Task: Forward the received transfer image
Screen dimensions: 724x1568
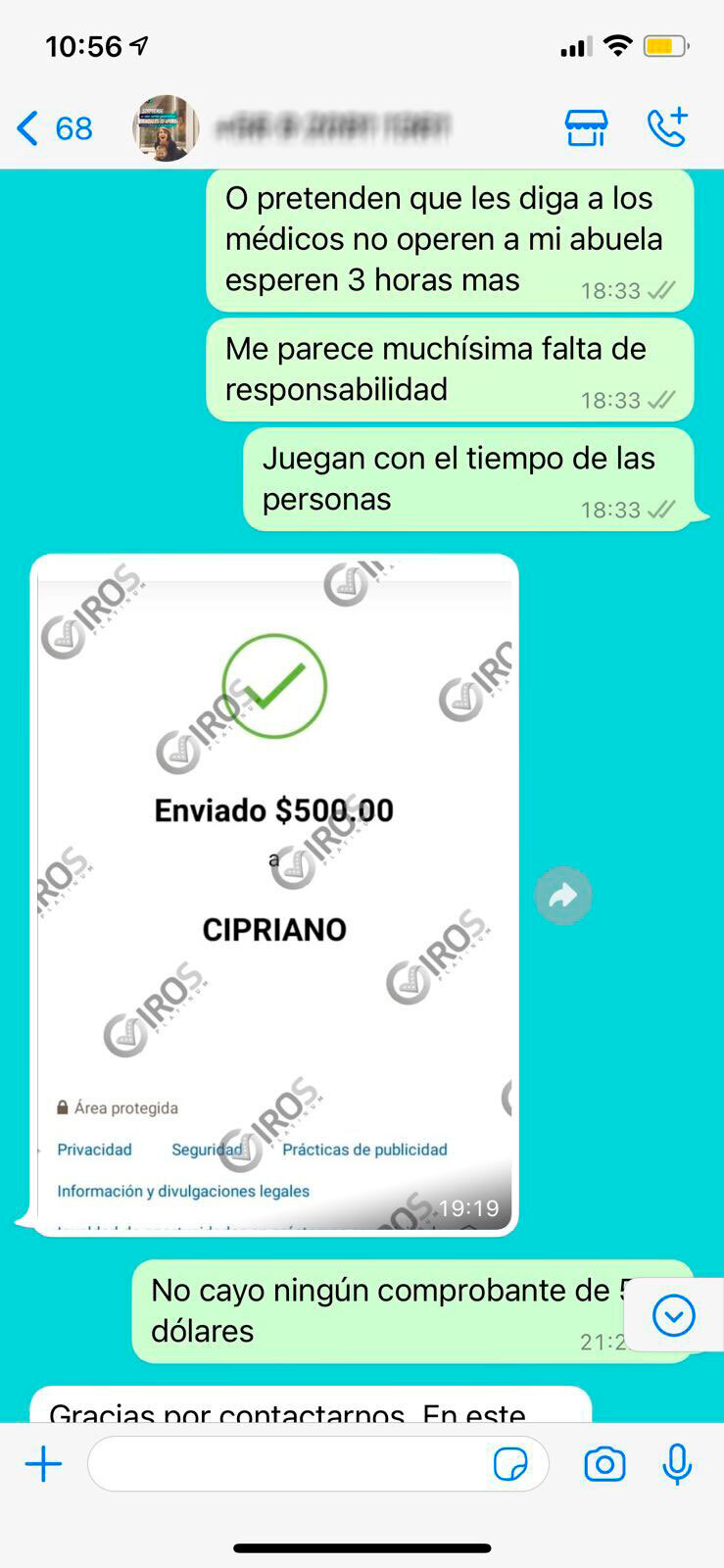Action: point(563,895)
